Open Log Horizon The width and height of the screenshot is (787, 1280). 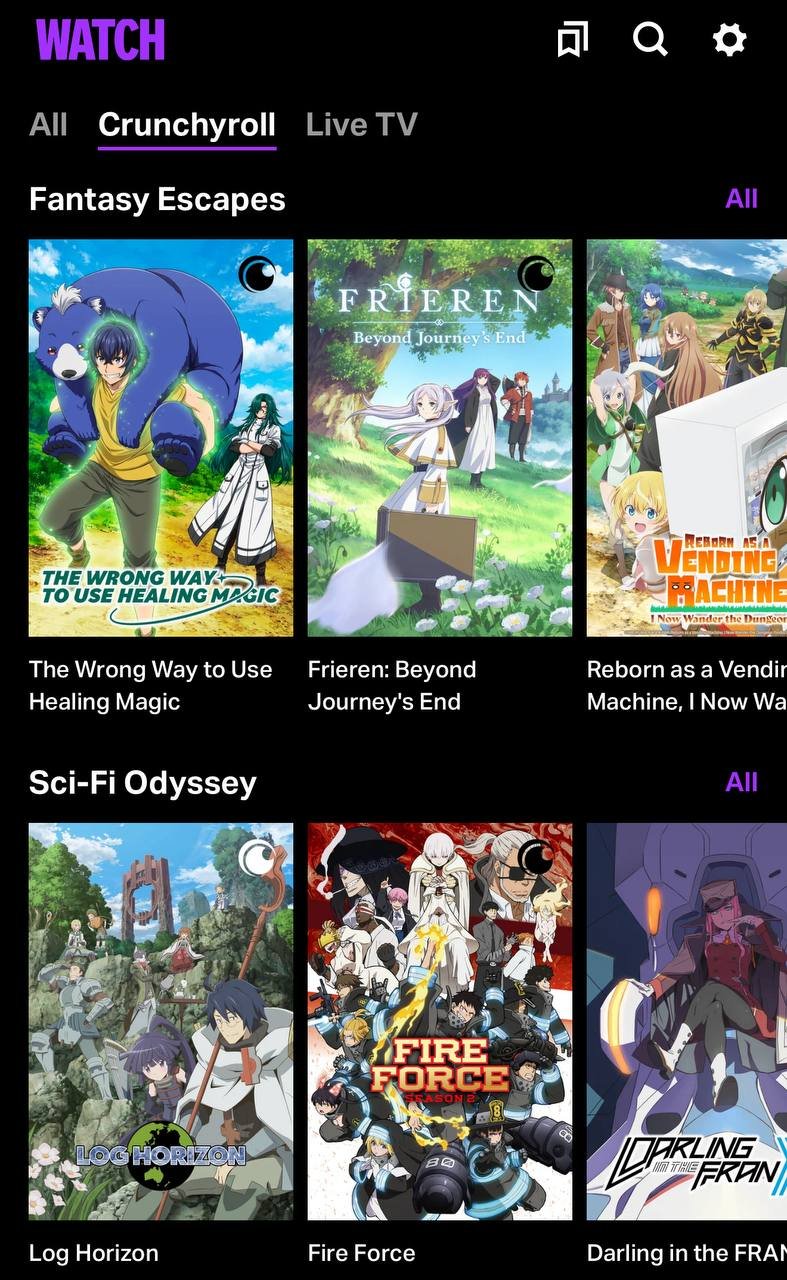pos(161,1020)
